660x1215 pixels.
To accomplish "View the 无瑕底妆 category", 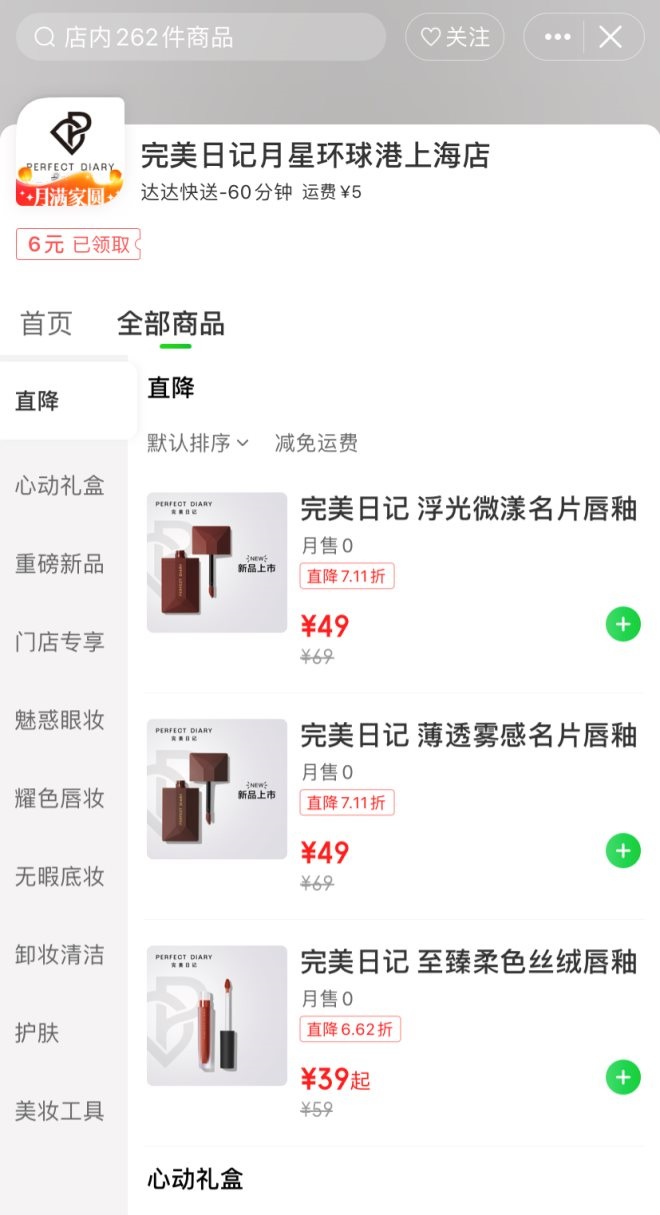I will pyautogui.click(x=60, y=877).
